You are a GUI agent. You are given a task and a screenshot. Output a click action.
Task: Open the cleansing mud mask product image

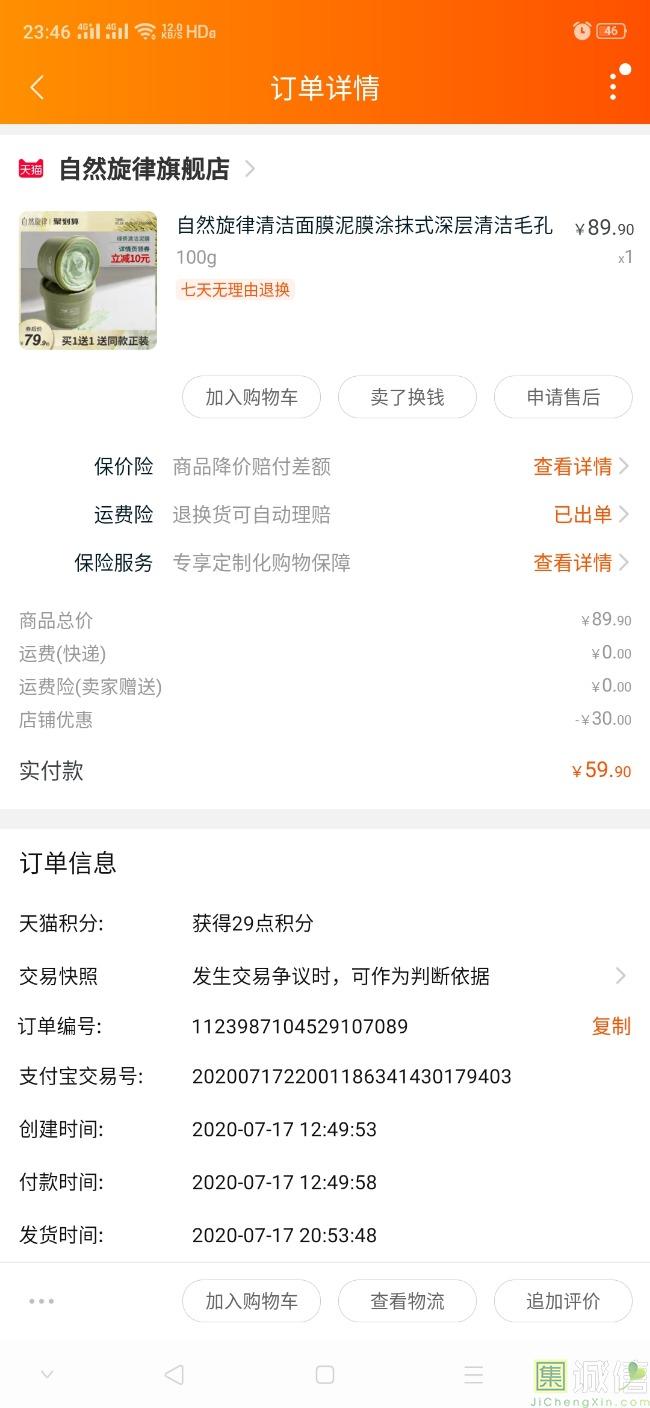click(x=88, y=280)
